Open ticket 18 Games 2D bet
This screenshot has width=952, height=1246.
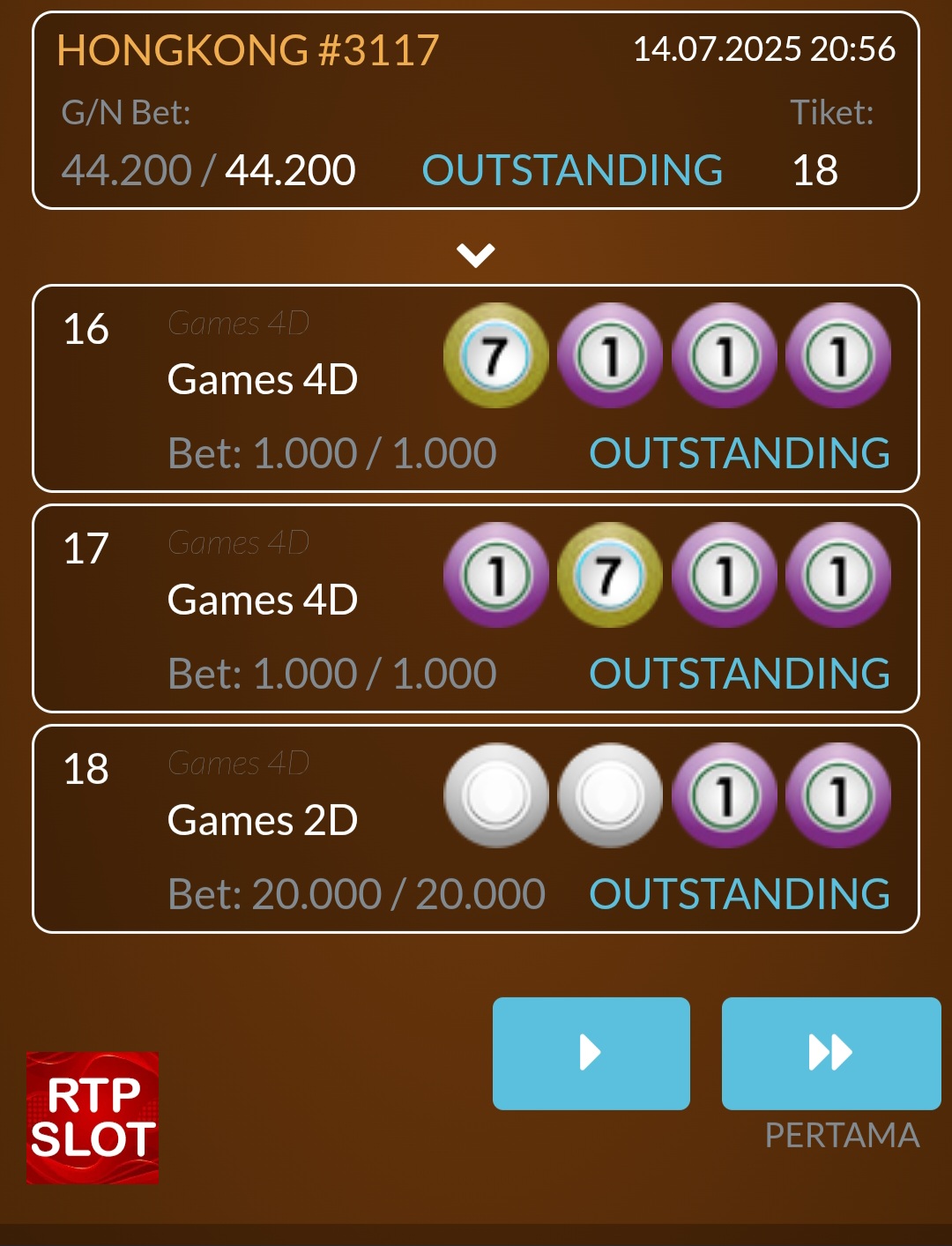[x=476, y=829]
